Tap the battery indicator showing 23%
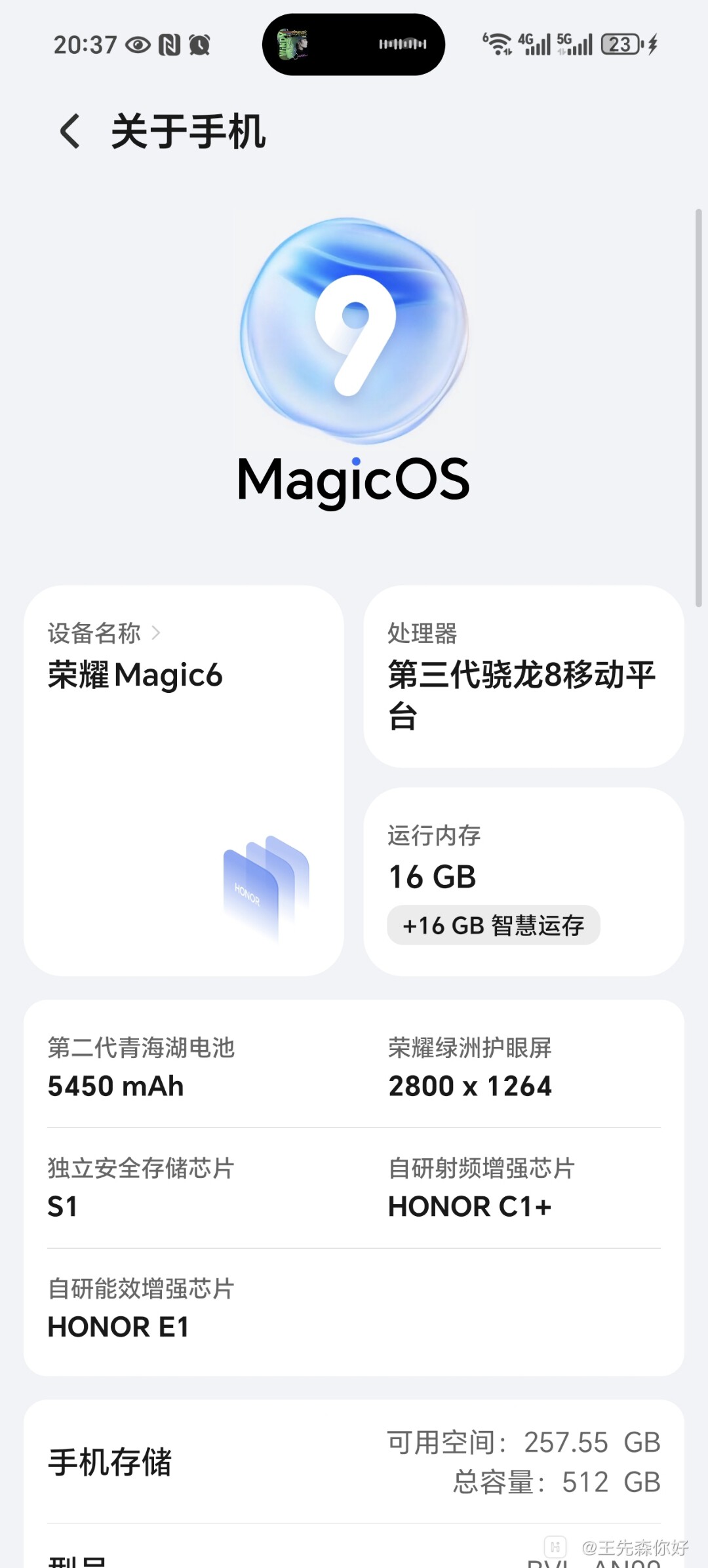The image size is (708, 1568). pos(619,45)
